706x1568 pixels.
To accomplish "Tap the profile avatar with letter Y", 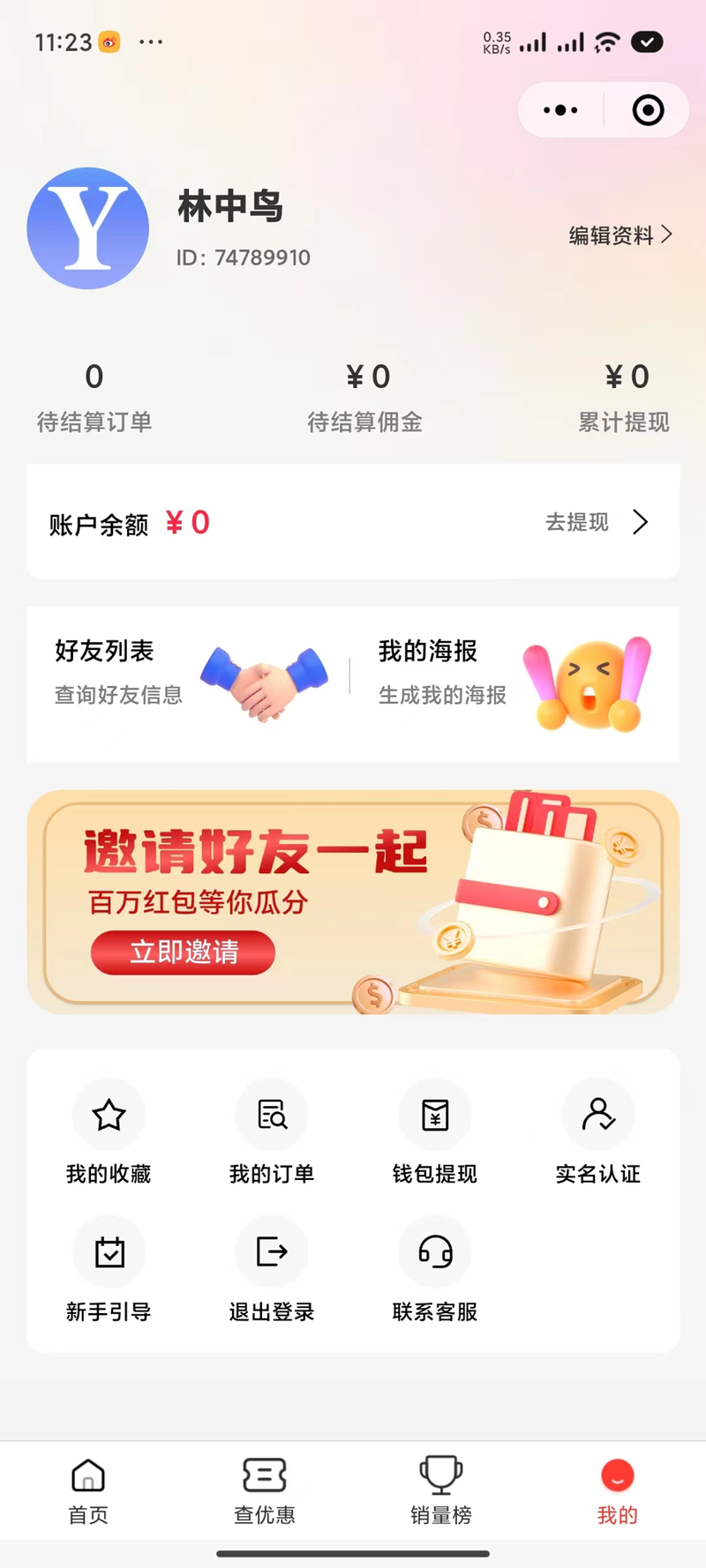I will pos(88,228).
